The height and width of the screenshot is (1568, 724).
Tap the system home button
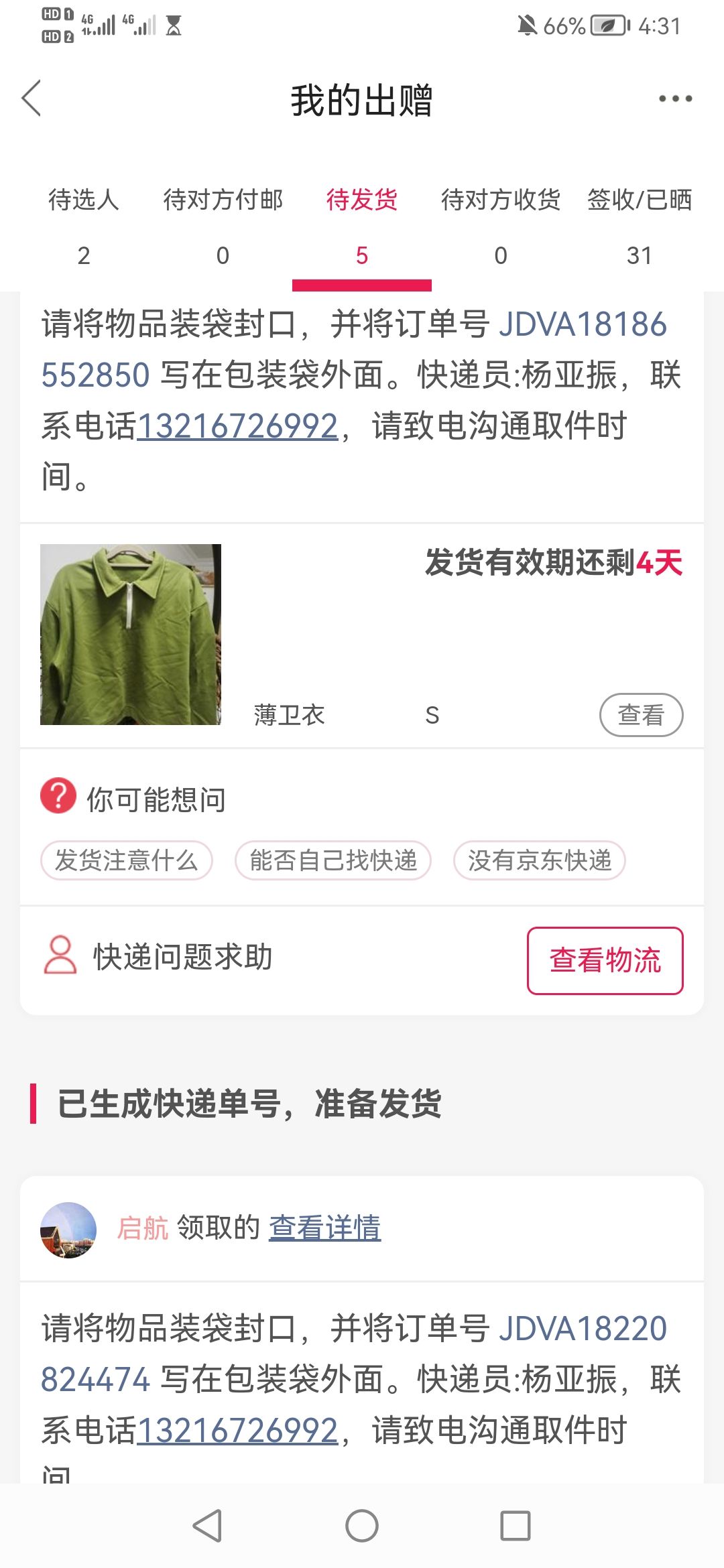(x=362, y=1526)
